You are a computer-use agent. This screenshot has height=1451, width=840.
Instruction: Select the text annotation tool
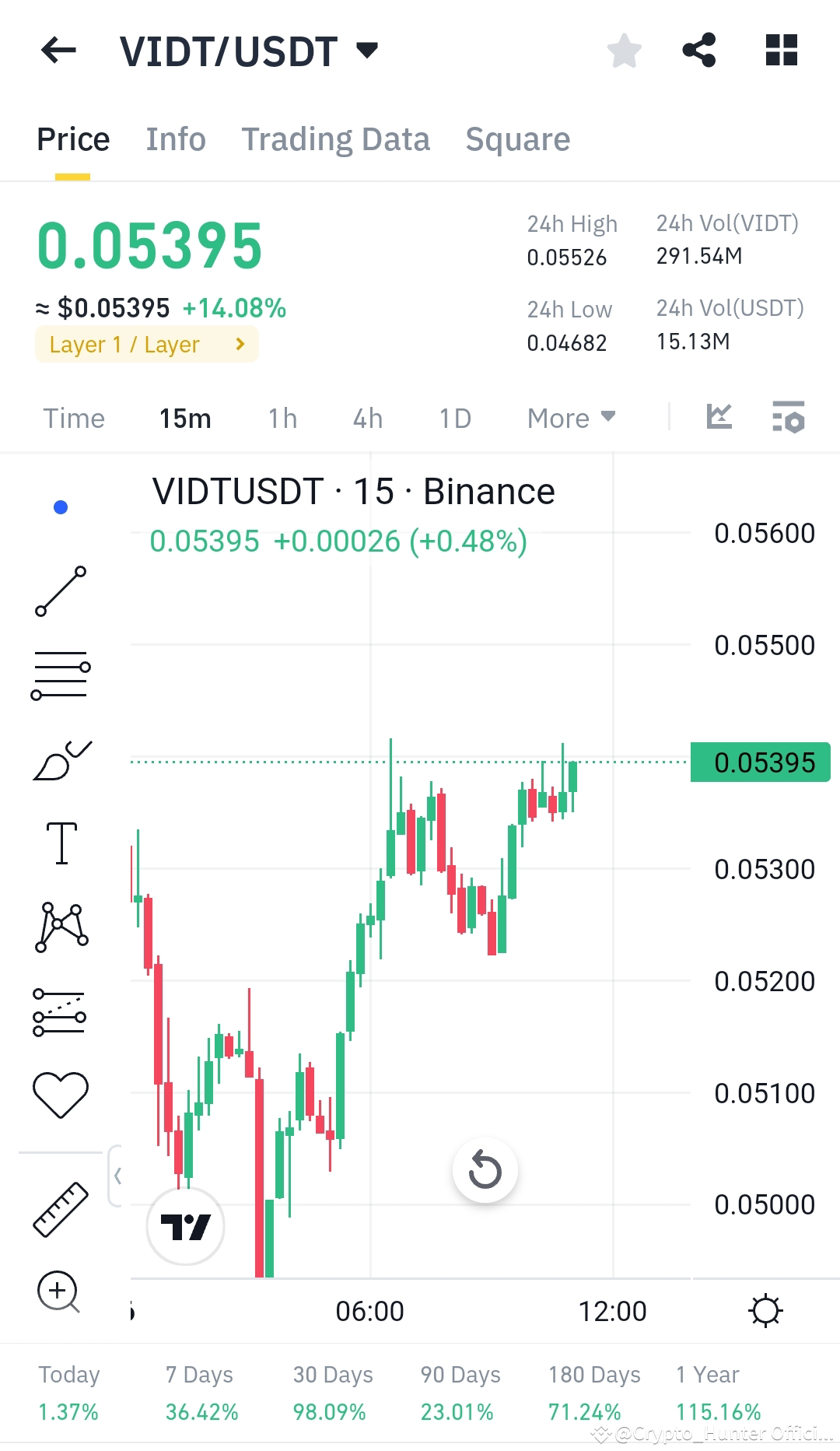click(x=61, y=844)
